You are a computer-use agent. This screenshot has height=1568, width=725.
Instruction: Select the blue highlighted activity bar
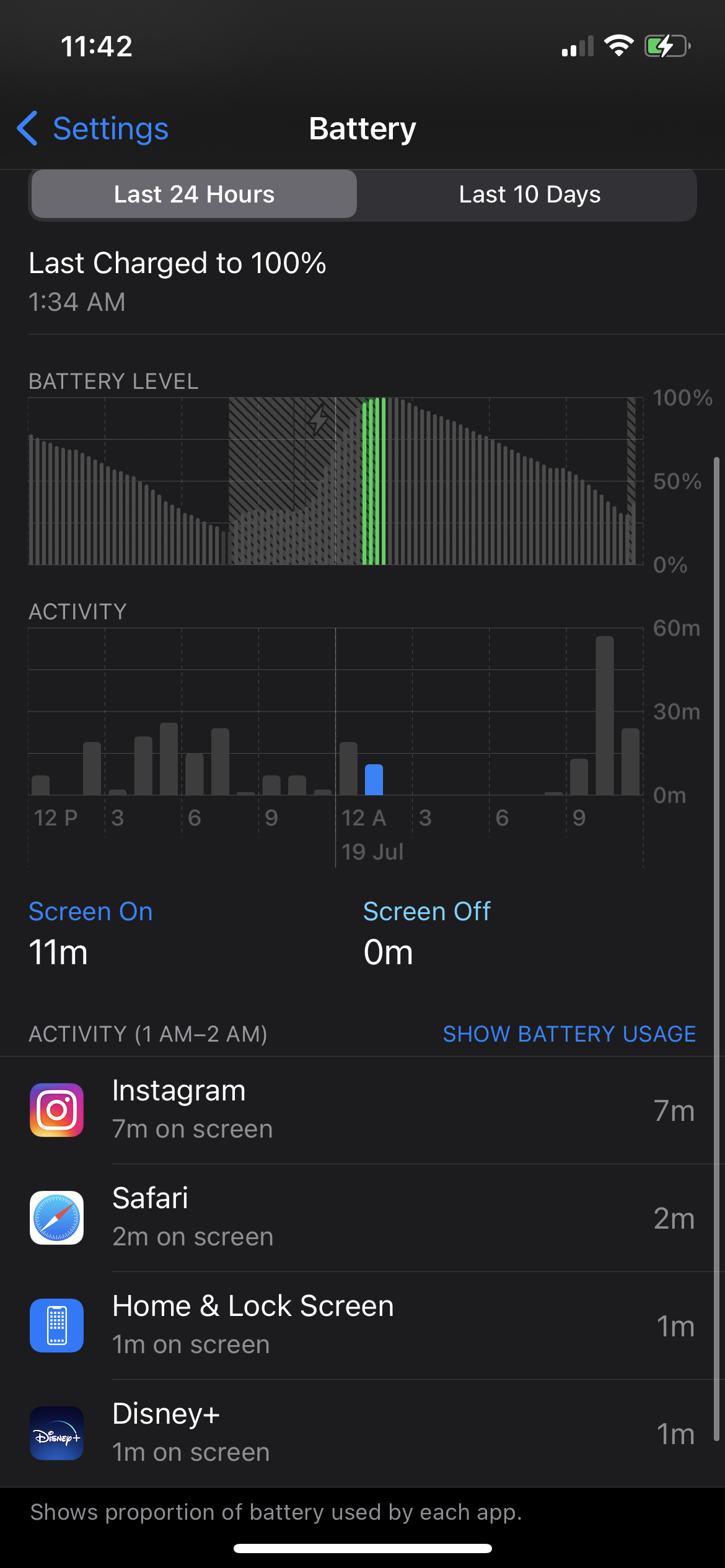click(374, 780)
